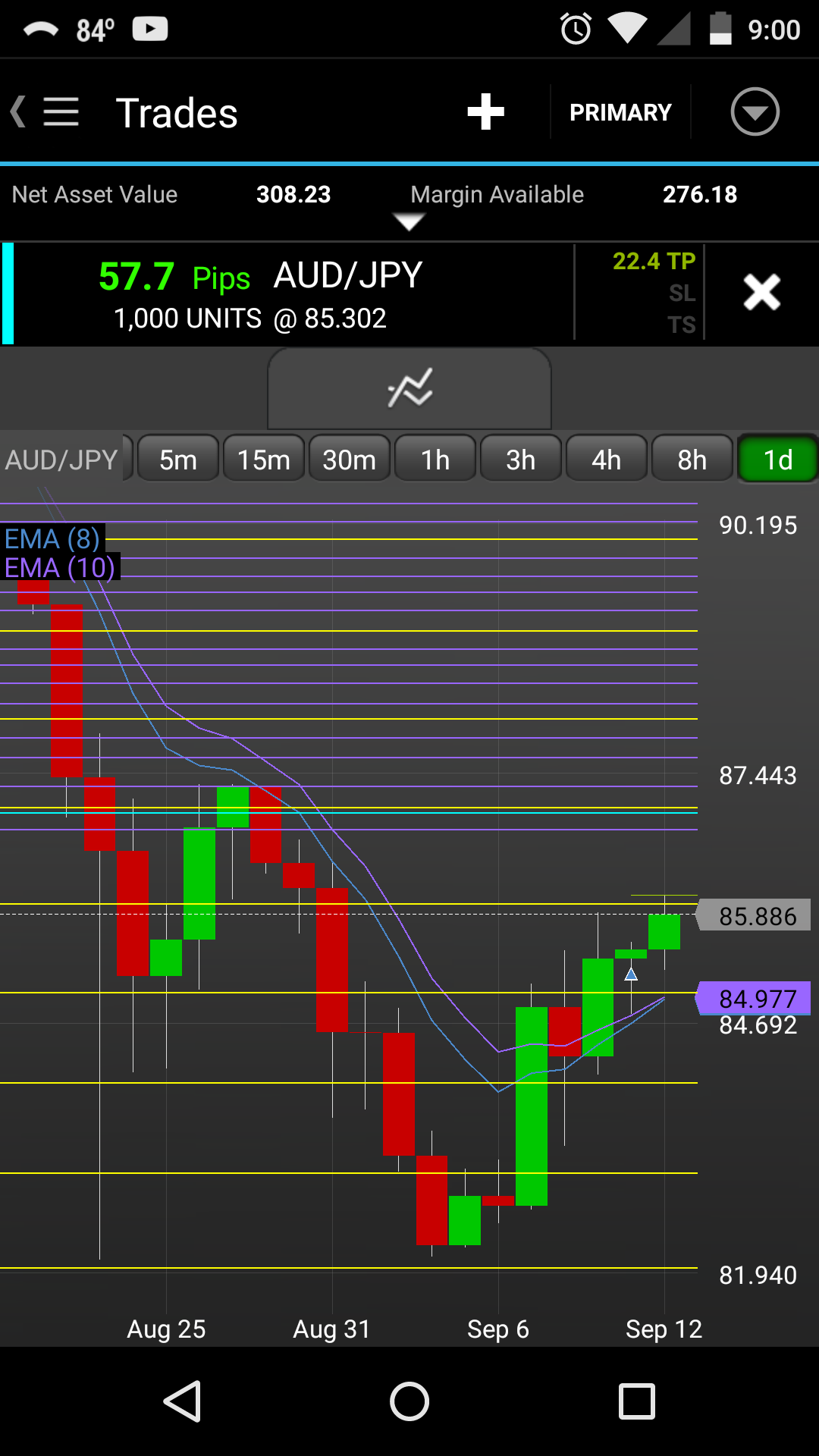Change chart to 3h timeframe

click(521, 460)
